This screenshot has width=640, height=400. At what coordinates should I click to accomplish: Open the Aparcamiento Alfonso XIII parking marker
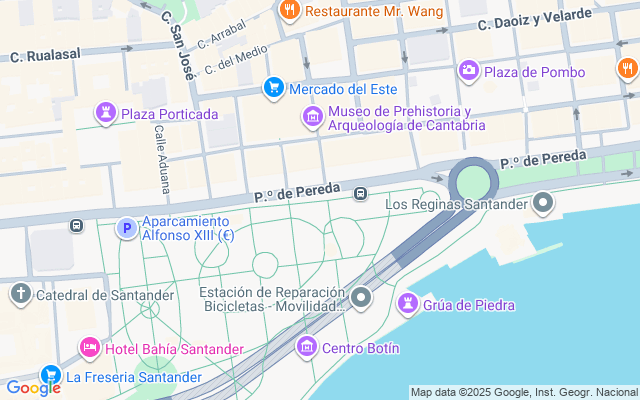point(126,229)
